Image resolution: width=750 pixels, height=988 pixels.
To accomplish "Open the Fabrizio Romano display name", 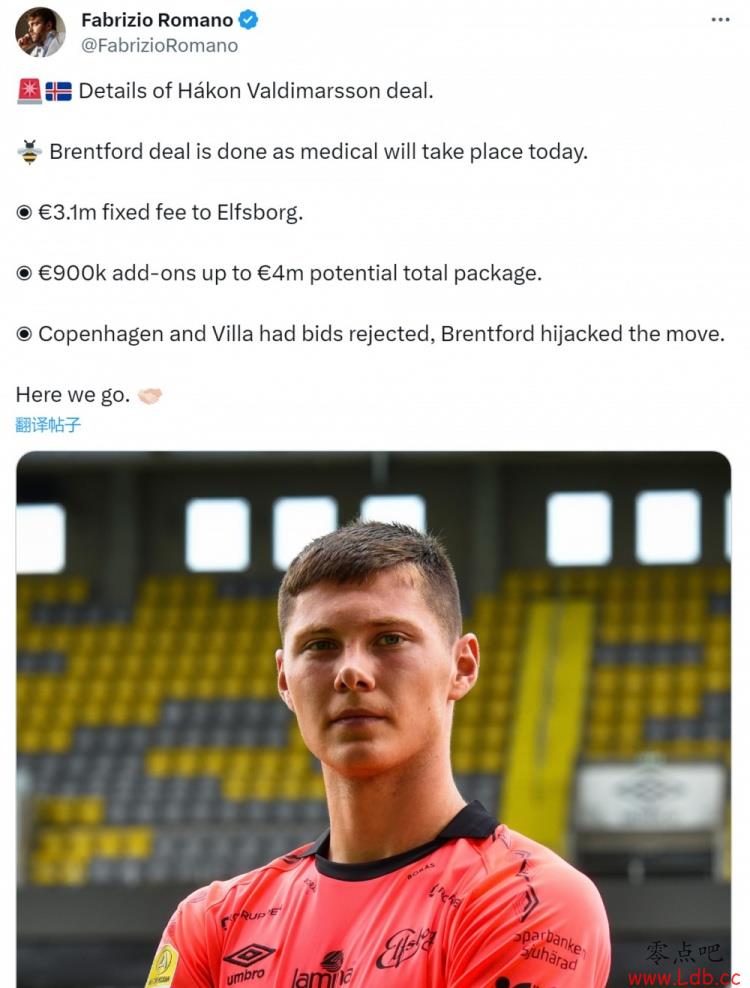I will click(156, 20).
